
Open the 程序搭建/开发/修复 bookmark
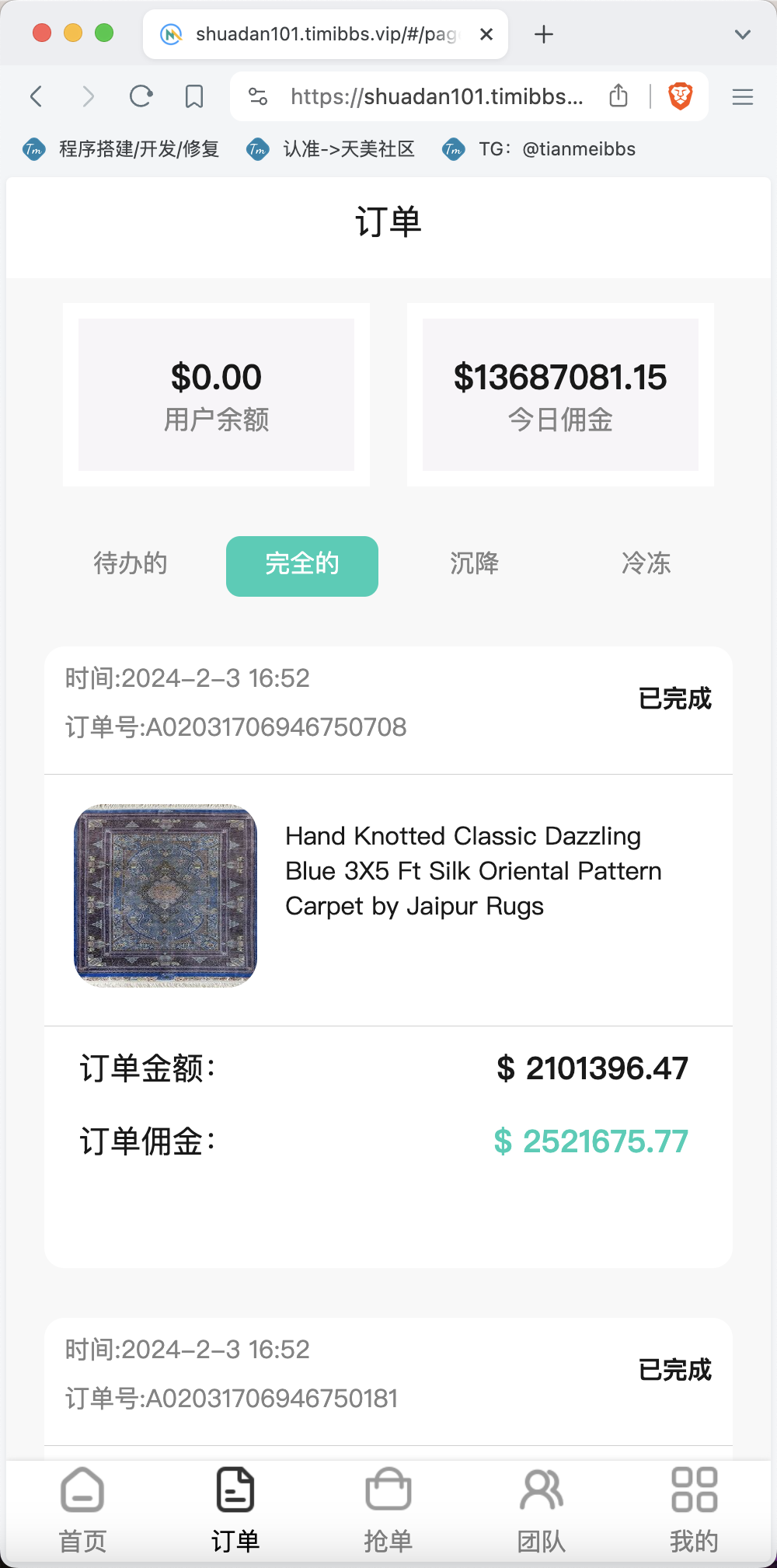click(x=121, y=149)
